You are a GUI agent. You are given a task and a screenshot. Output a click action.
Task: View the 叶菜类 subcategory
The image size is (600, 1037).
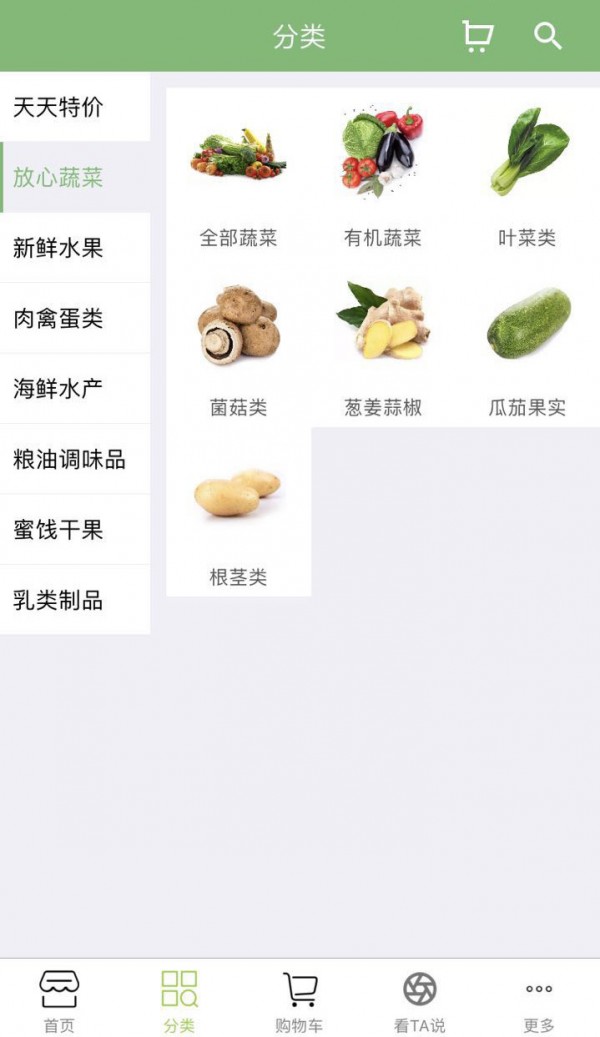tap(527, 175)
